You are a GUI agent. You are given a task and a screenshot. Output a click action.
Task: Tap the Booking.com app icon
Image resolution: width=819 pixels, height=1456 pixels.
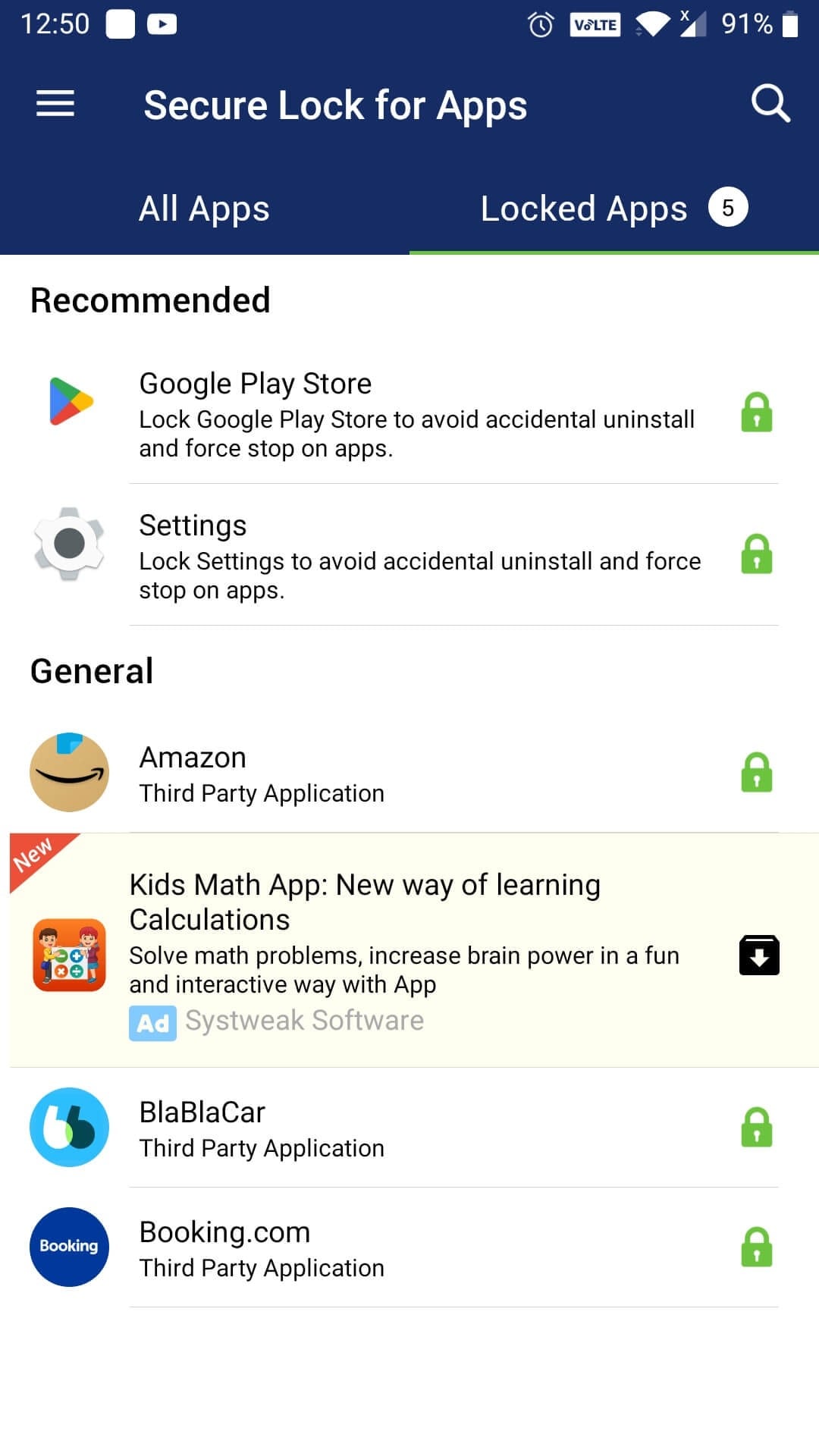69,1247
